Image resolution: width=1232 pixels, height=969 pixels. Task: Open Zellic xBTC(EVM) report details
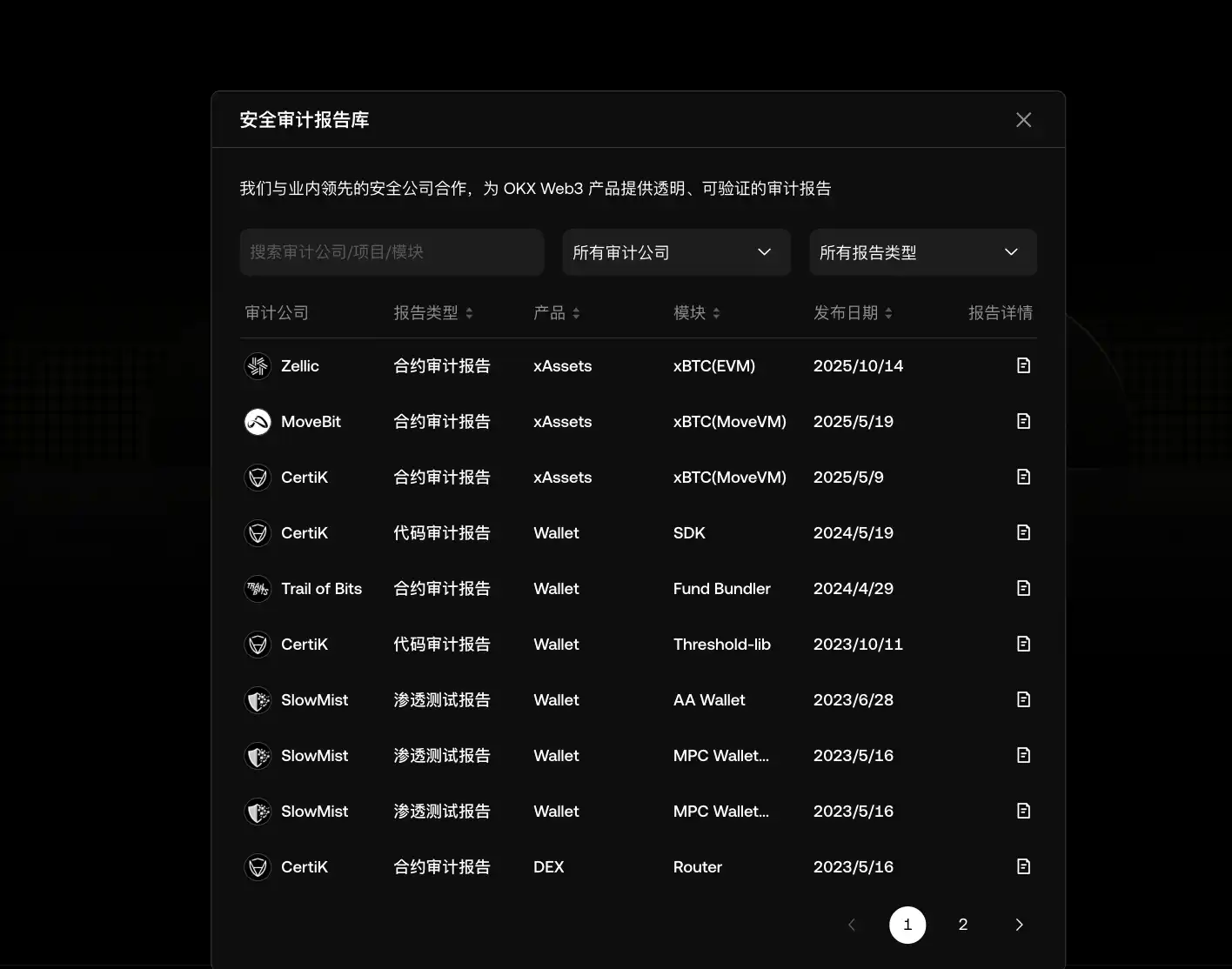[1023, 365]
